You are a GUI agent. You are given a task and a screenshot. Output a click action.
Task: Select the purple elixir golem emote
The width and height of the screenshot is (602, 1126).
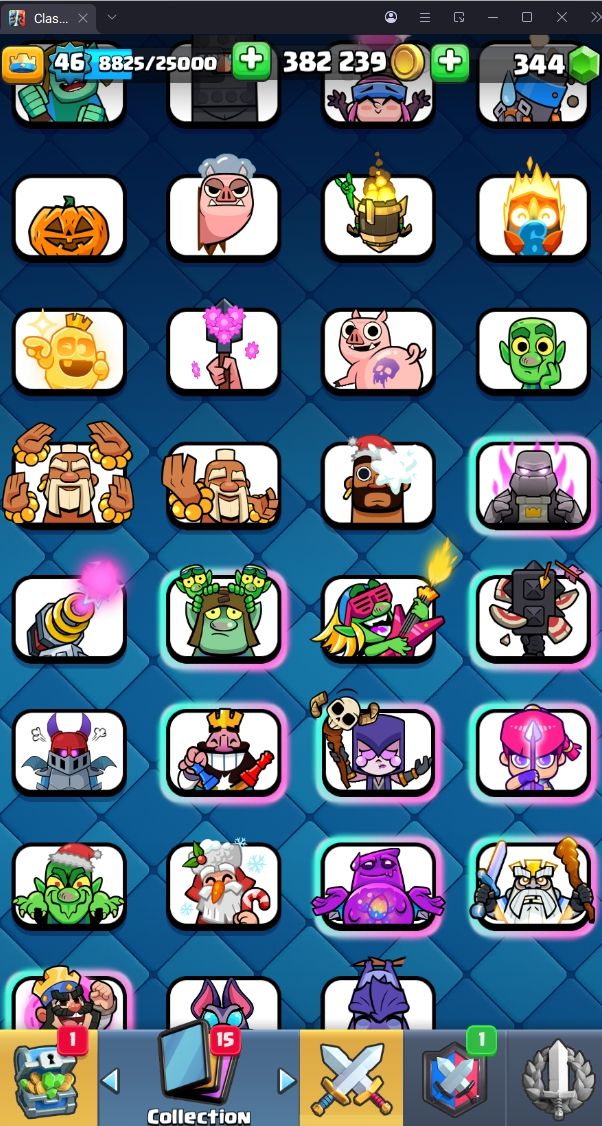click(379, 885)
